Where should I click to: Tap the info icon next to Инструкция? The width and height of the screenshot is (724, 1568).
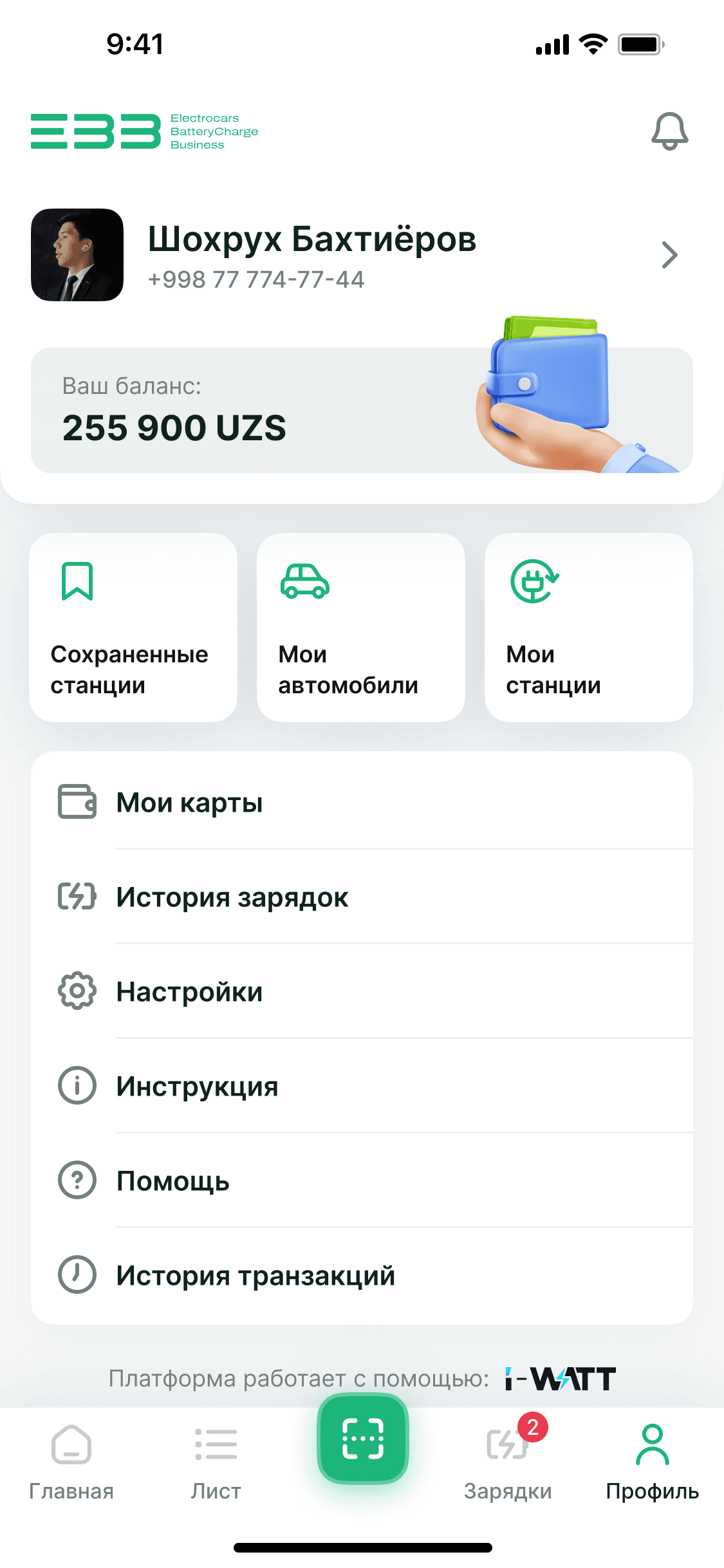77,1086
